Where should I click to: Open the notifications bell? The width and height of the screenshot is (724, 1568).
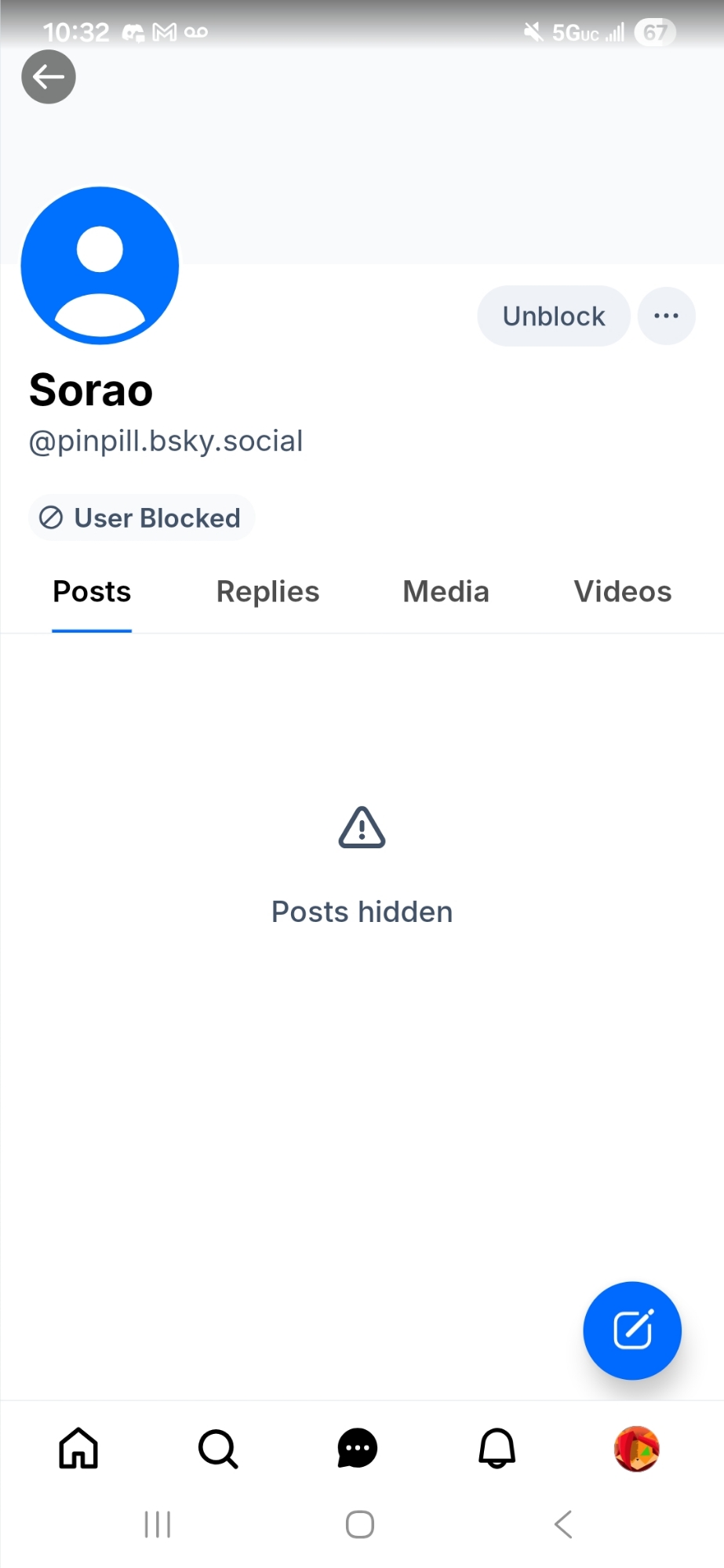pos(497,1448)
